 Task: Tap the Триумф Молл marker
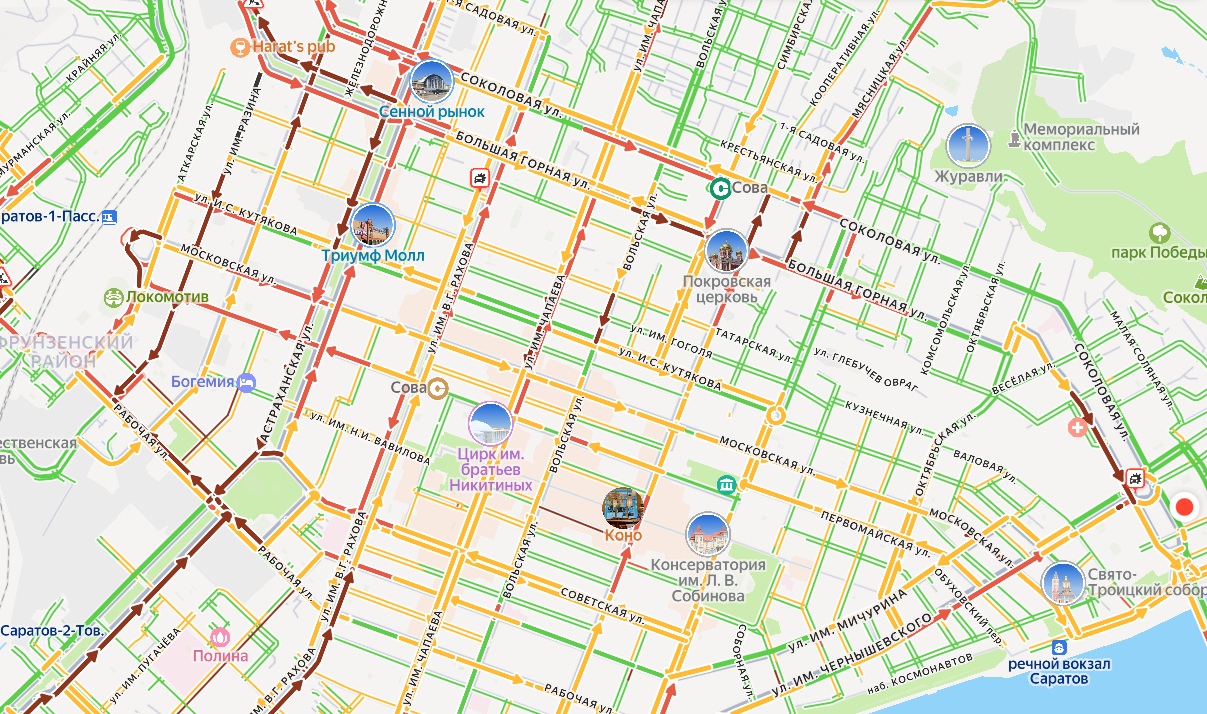(x=374, y=226)
